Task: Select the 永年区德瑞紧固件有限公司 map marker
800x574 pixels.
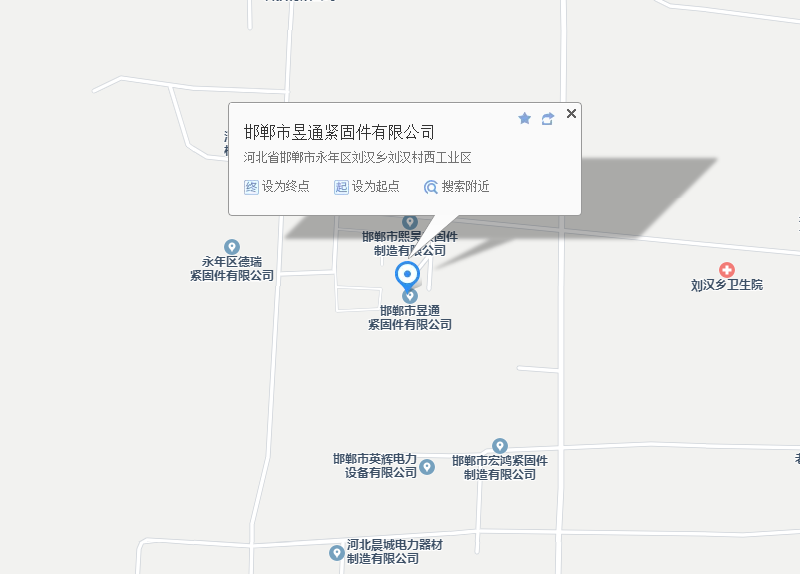Action: 232,247
